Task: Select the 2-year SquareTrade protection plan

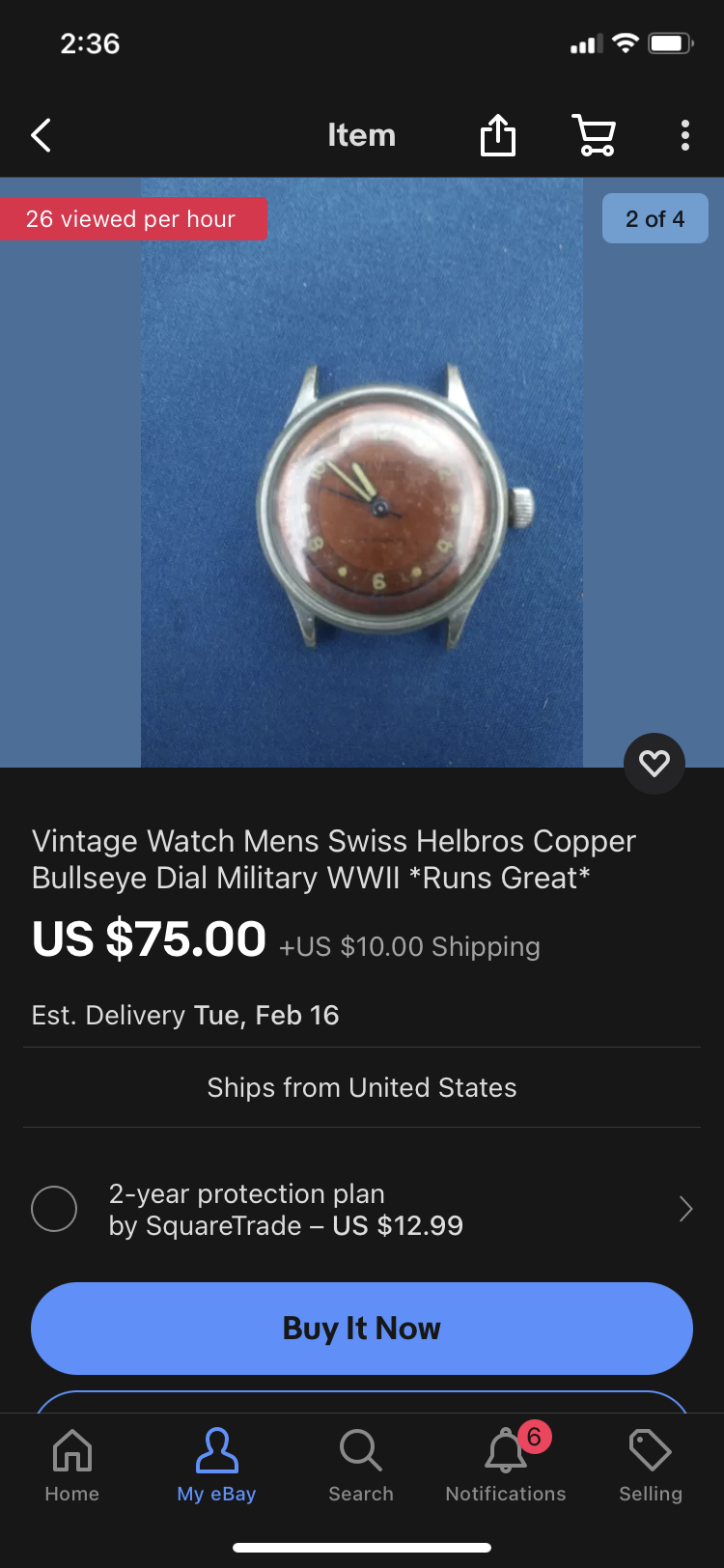Action: point(54,1209)
